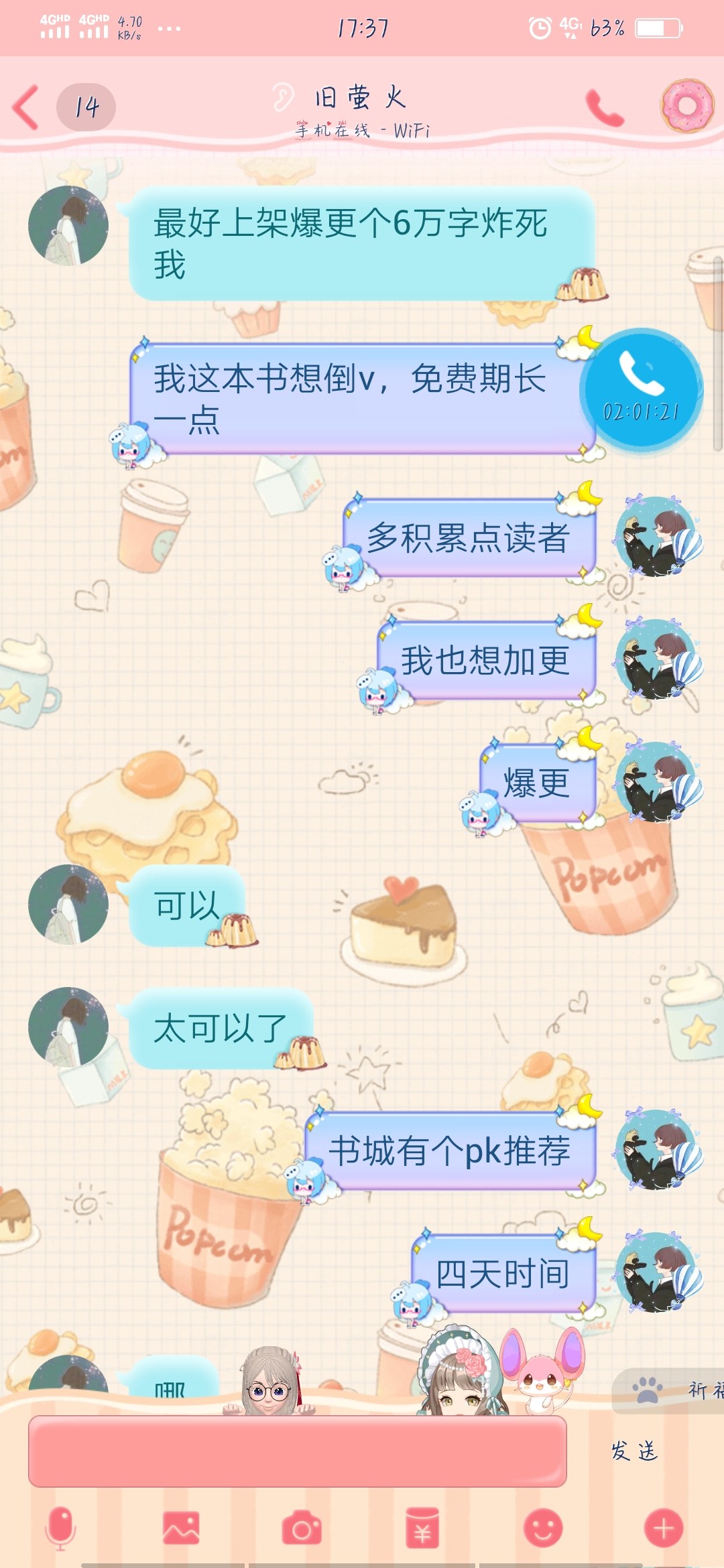Record a voice message with microphone icon
Viewport: 724px width, 1568px height.
[60, 1528]
